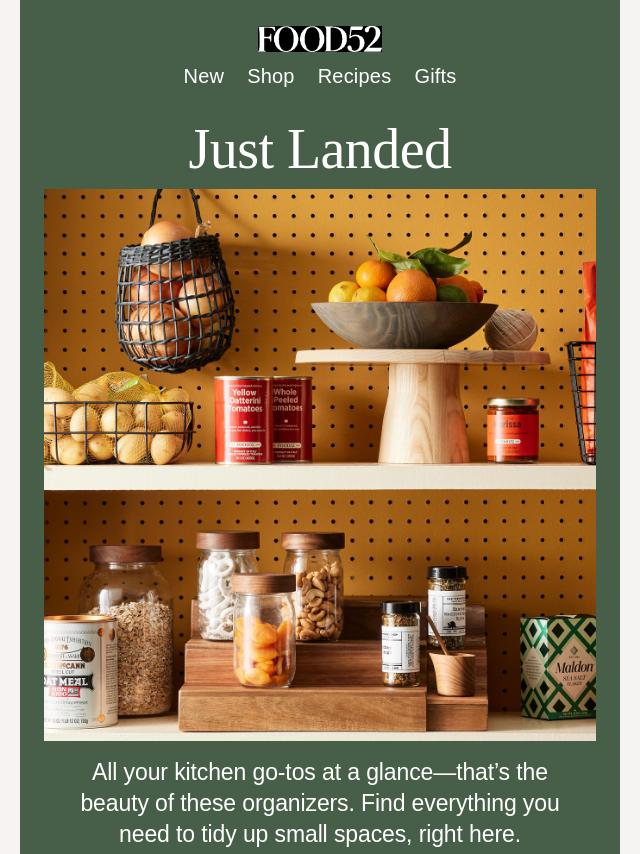Open the Just Landed organizers image
Screen dimensions: 640x854
(x=320, y=464)
